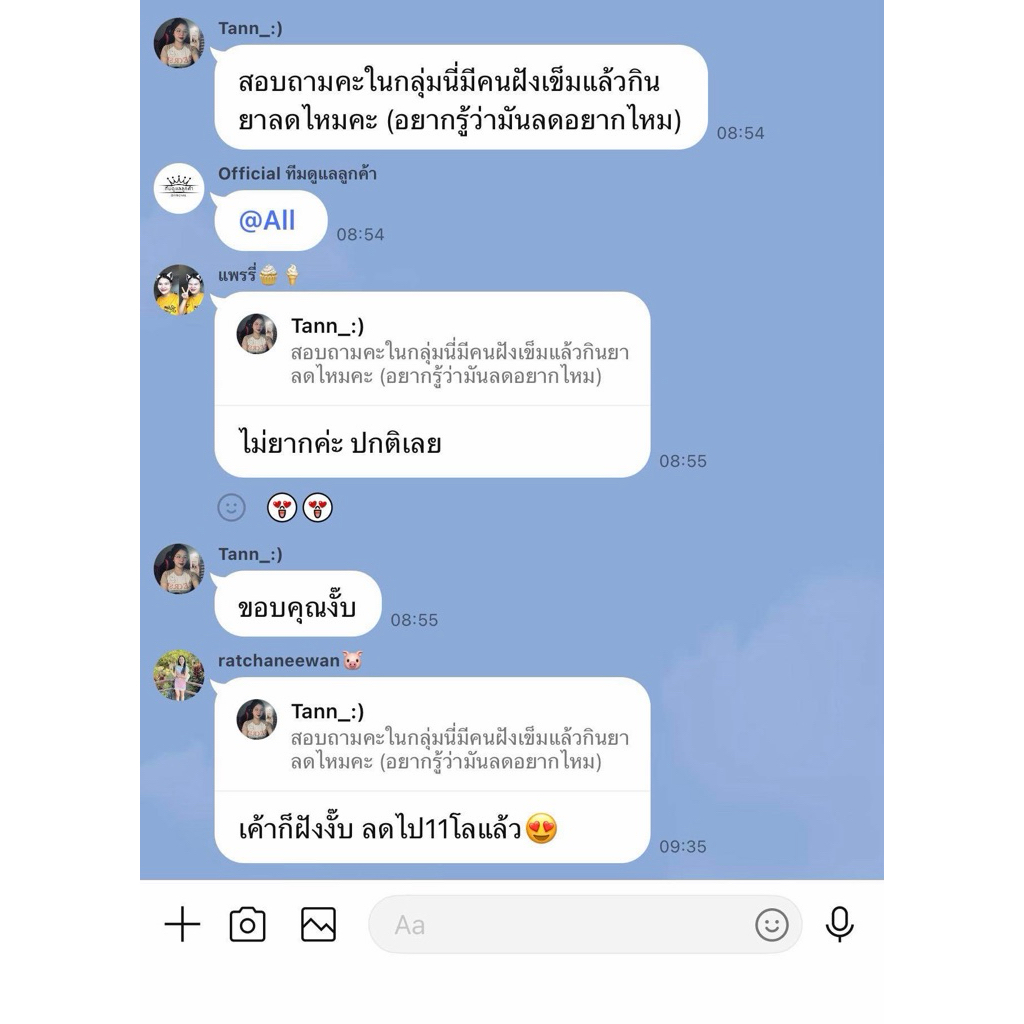Open the emoji sticker picker in message field
Viewport: 1024px width, 1024px height.
(x=771, y=925)
